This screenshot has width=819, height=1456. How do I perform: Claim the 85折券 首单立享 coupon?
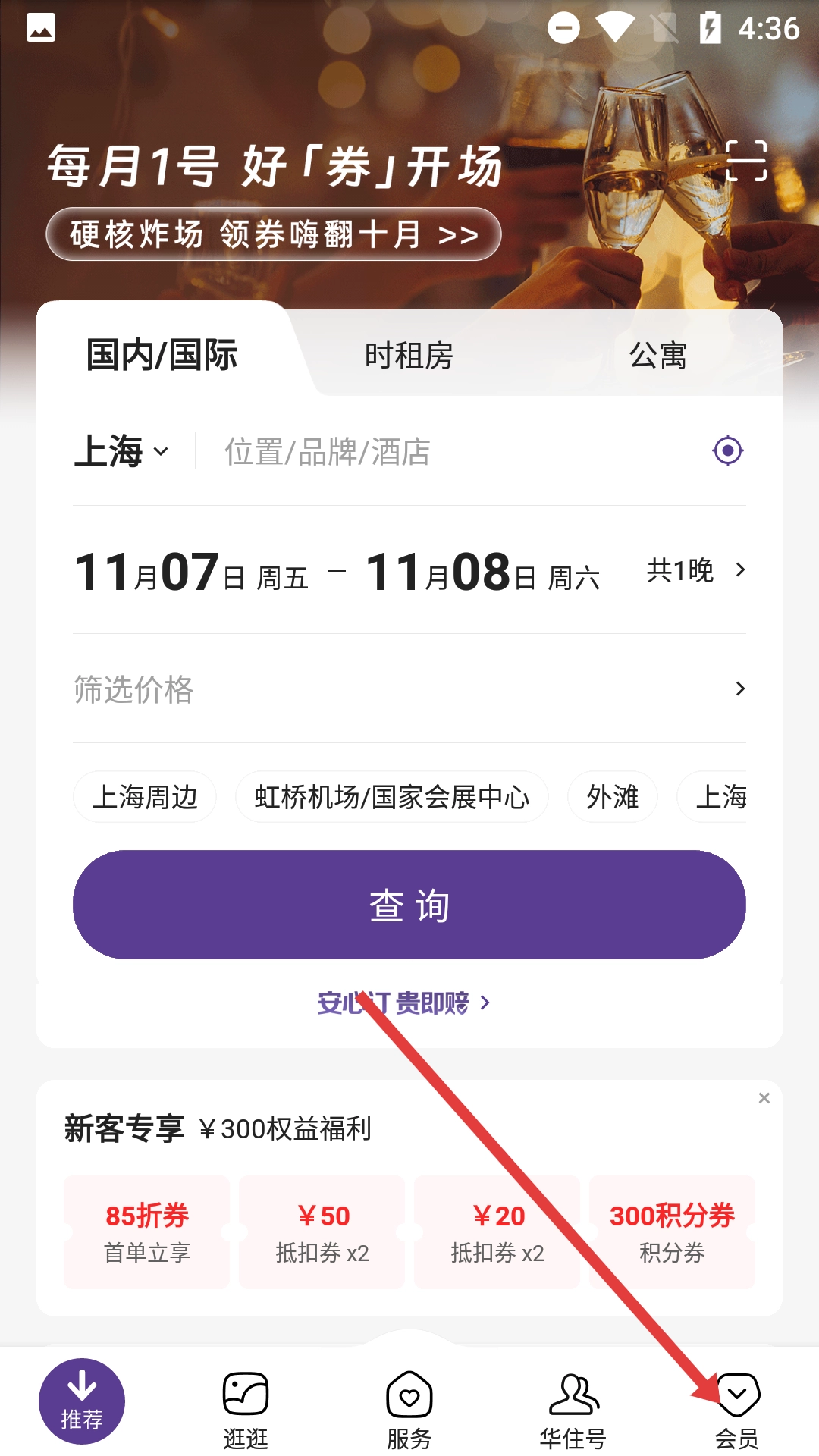147,1232
